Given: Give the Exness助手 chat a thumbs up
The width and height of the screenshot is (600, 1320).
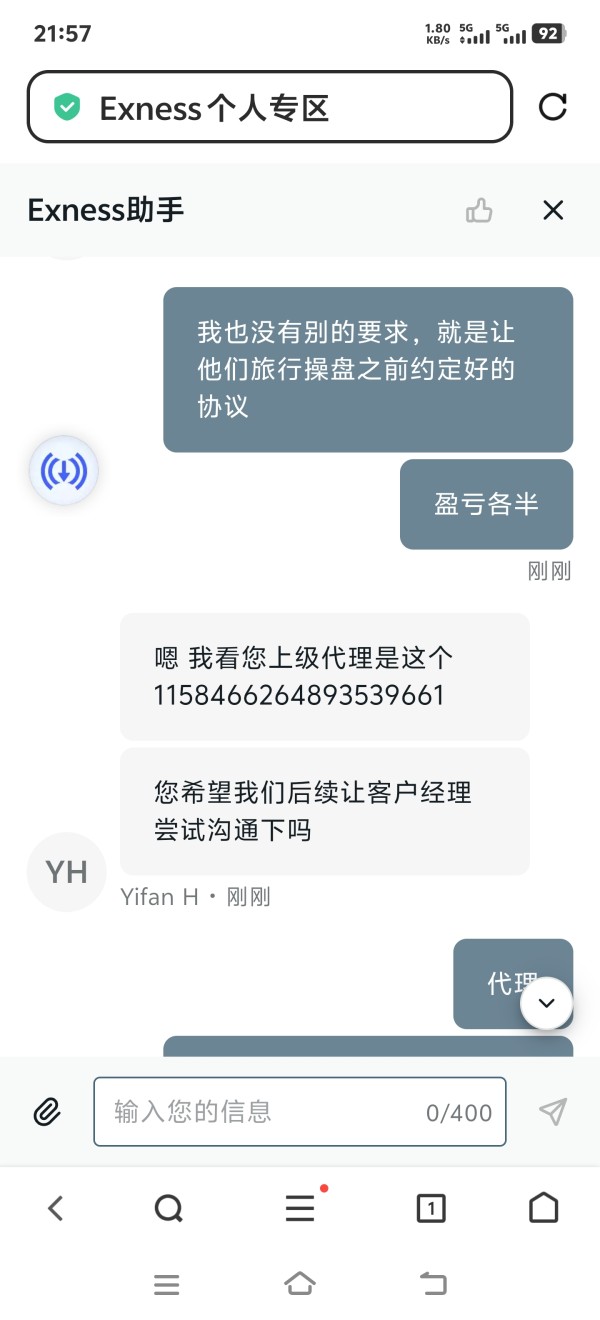Looking at the screenshot, I should coord(479,210).
